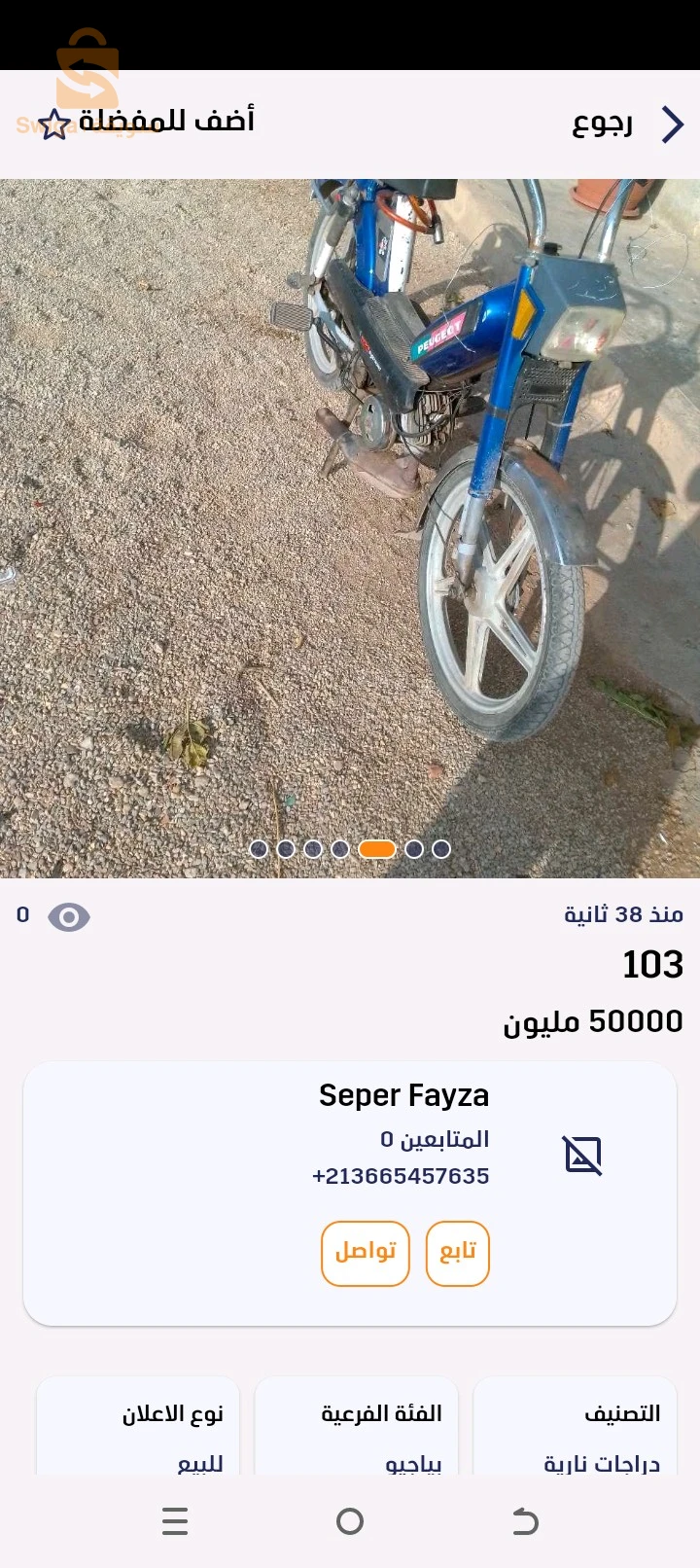Viewport: 700px width, 1568px height.
Task: Tap تابع to follow Seper Fayza
Action: click(x=457, y=1253)
